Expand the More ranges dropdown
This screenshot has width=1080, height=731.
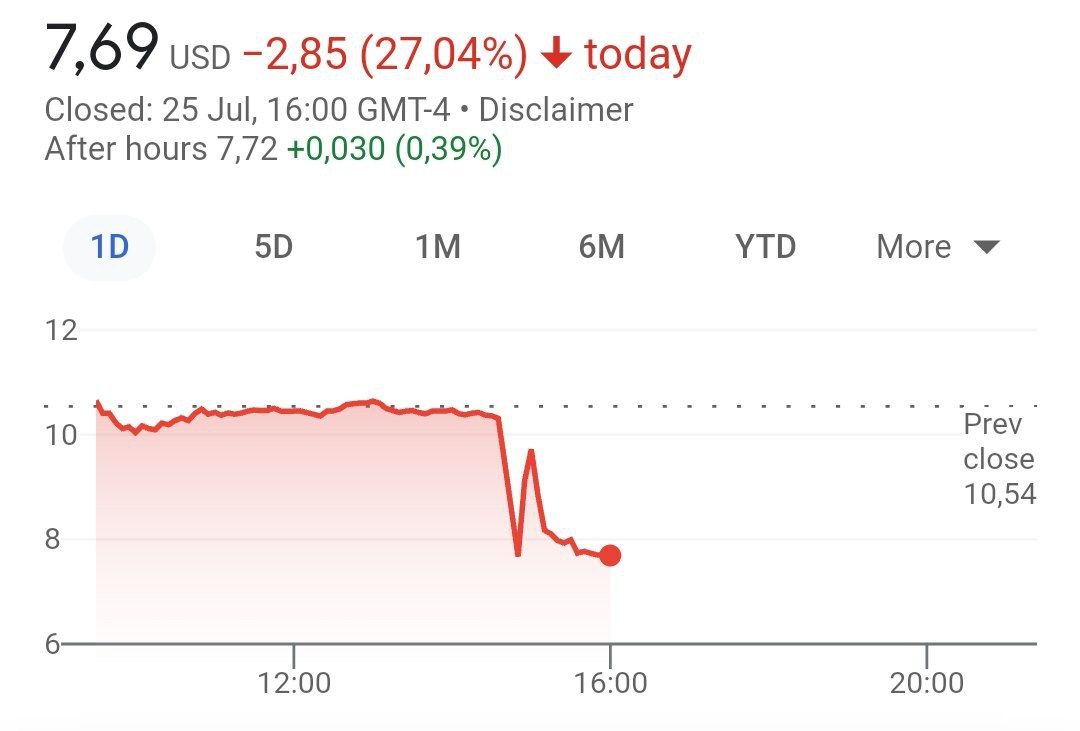pyautogui.click(x=937, y=247)
